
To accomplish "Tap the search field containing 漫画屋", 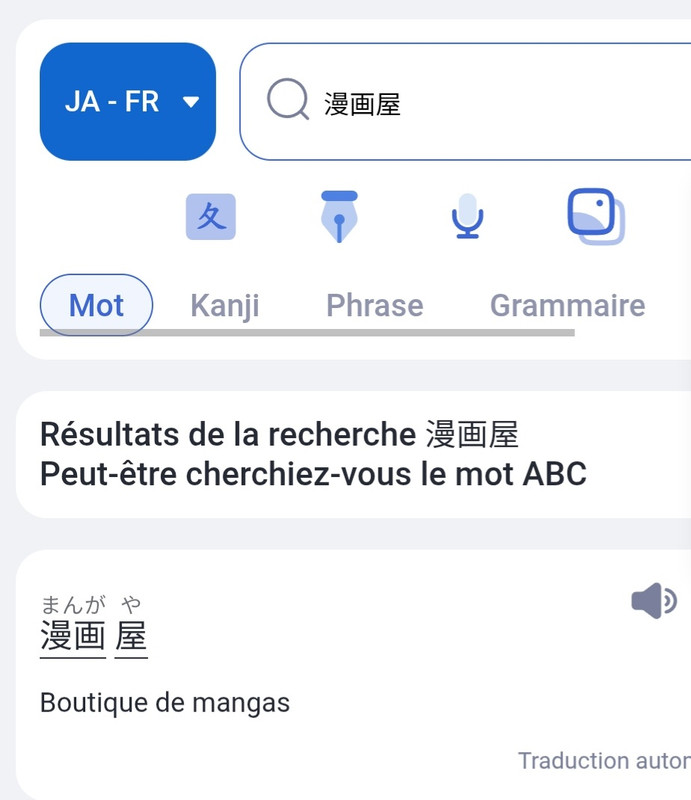I will pos(465,102).
